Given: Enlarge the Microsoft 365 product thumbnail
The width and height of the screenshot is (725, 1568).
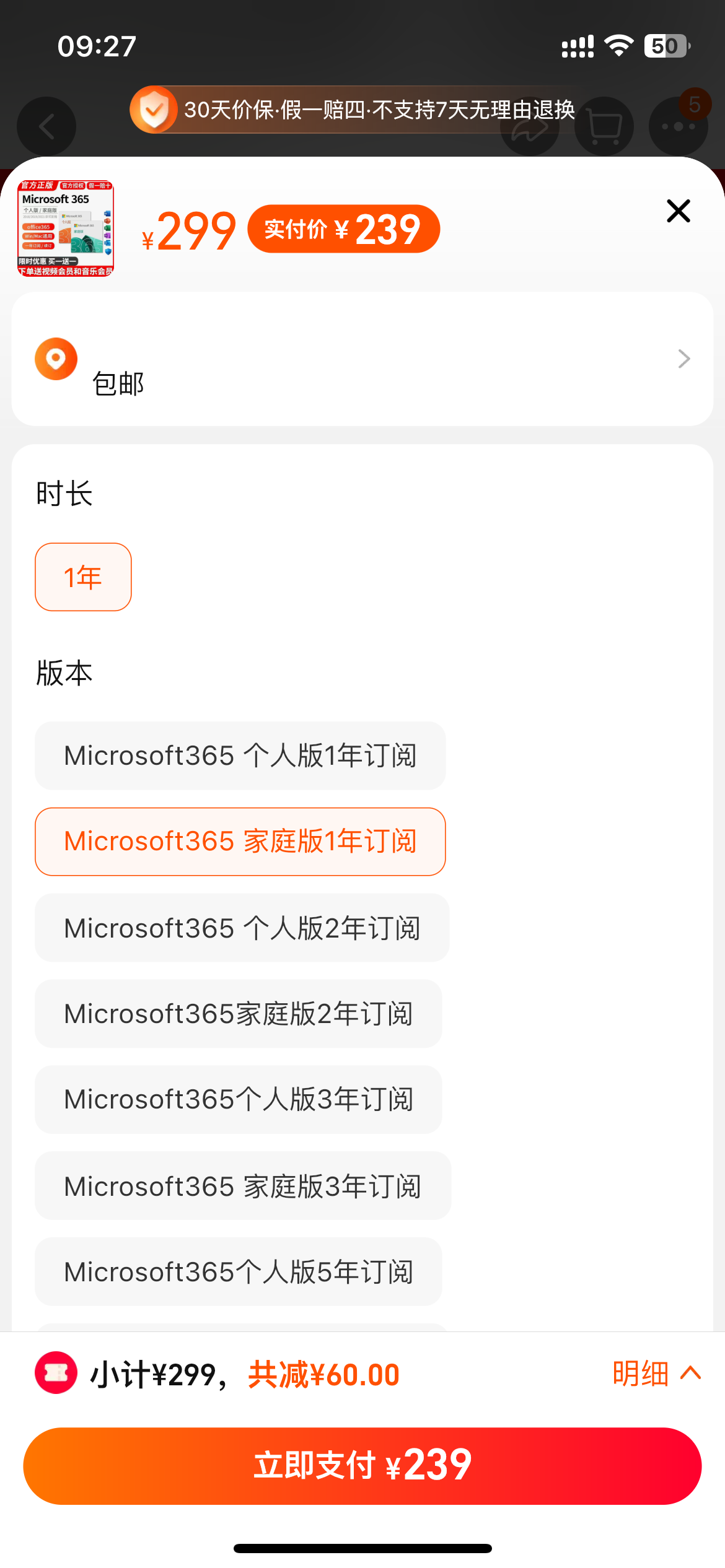Looking at the screenshot, I should pos(66,228).
